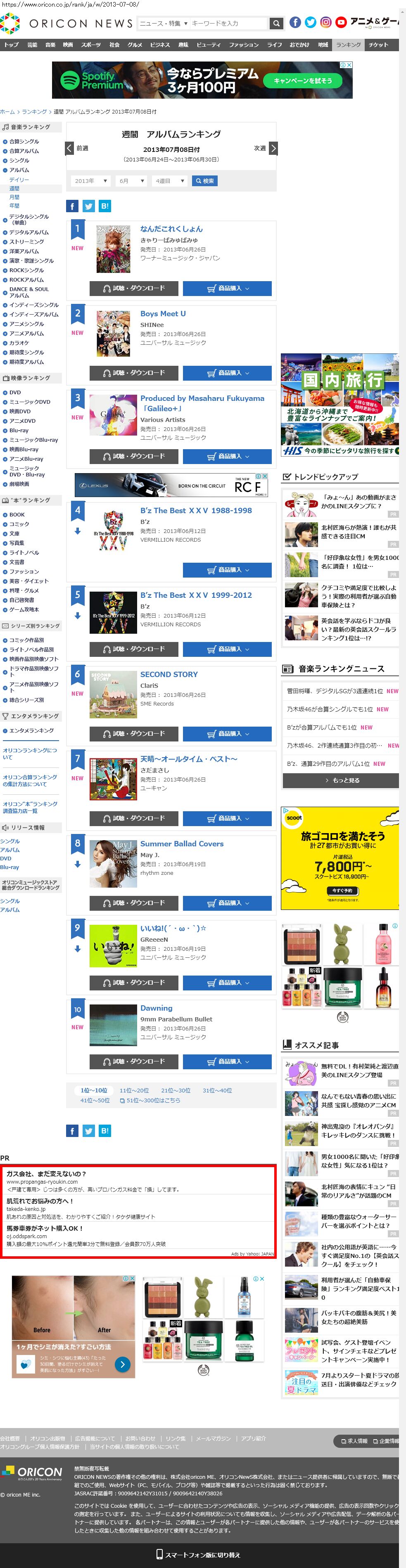Tap もっと見る under music ranking news
The image size is (406, 1568).
coord(341,780)
